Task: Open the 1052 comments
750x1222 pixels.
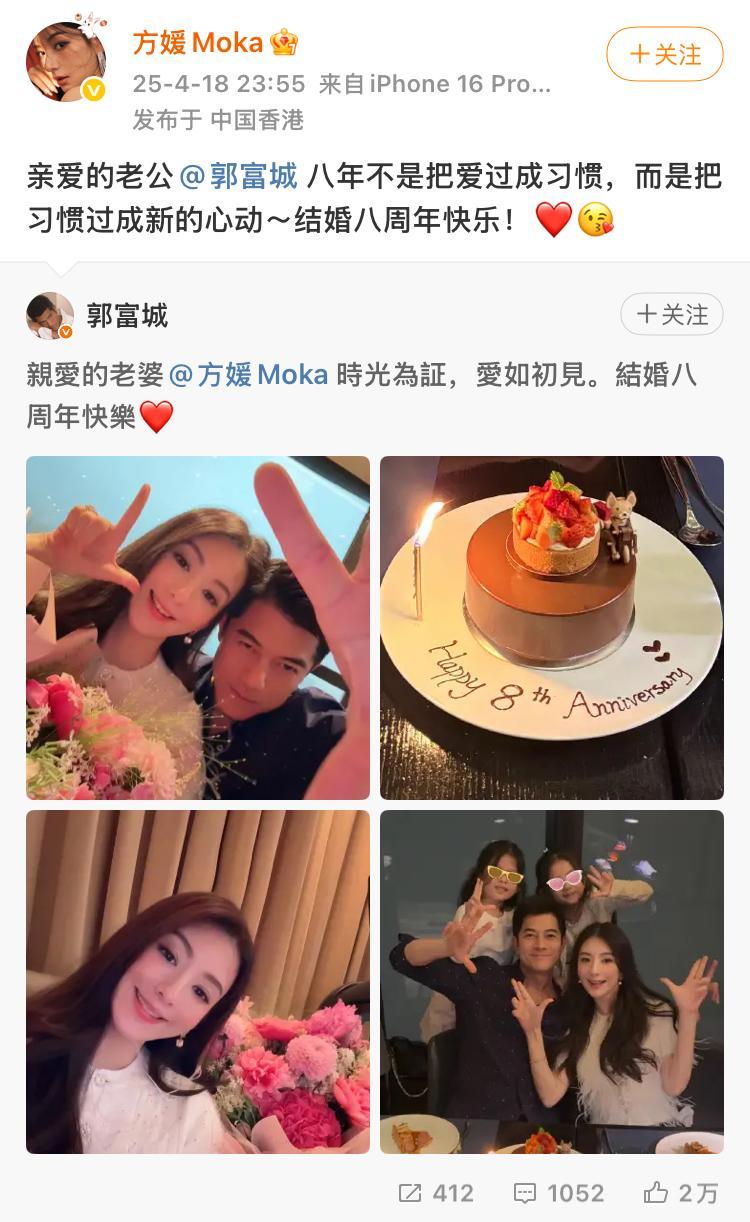Action: pos(558,1193)
